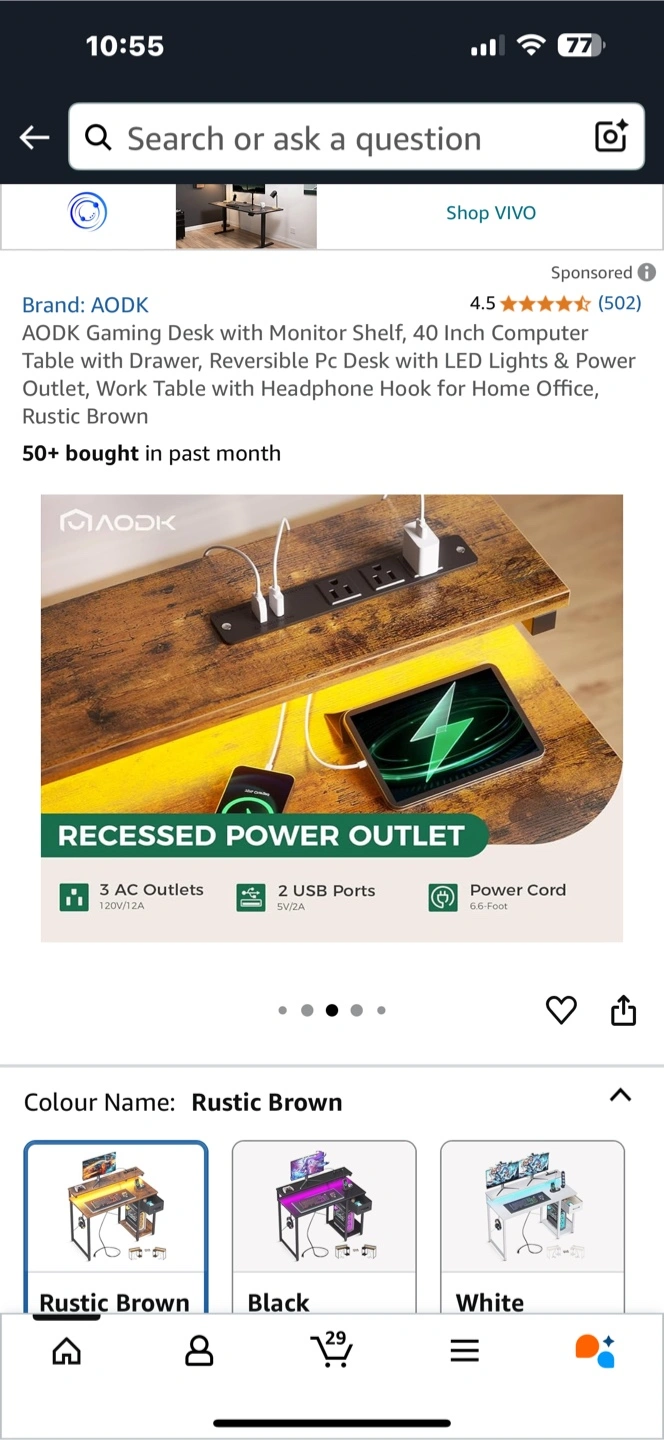The image size is (664, 1440).
Task: Select the White colour option
Action: pyautogui.click(x=532, y=1227)
